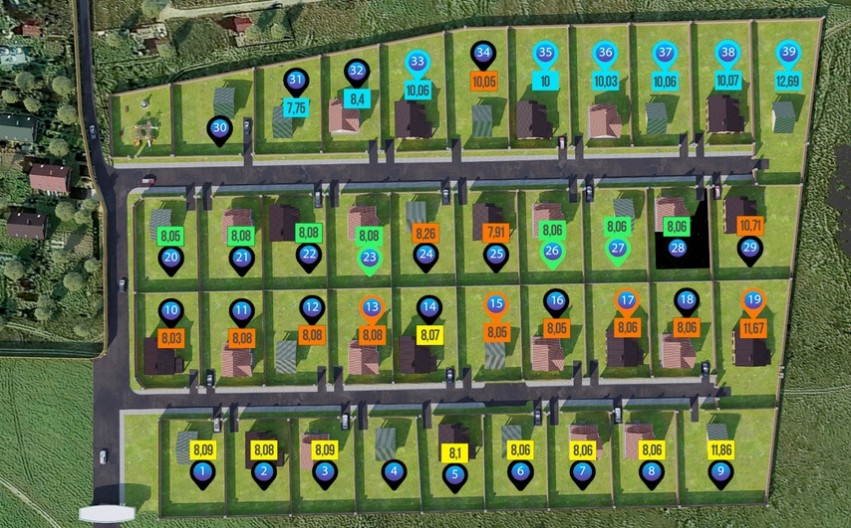
Task: Tap plot marker 39
Action: pyautogui.click(x=788, y=54)
